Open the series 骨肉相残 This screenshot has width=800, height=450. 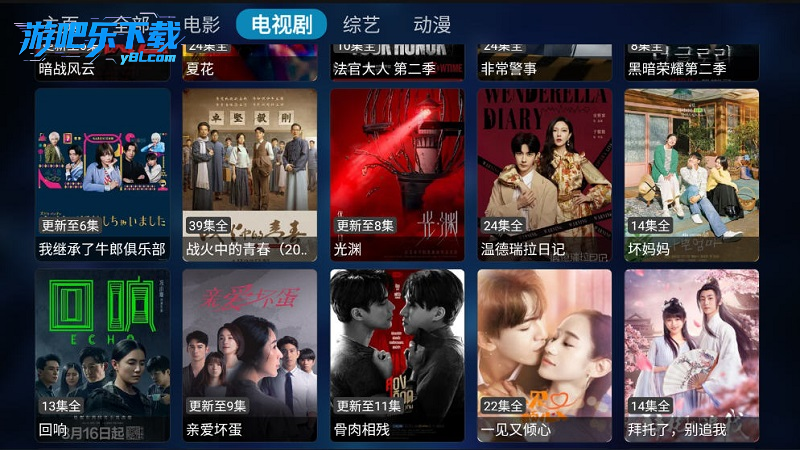click(x=397, y=355)
